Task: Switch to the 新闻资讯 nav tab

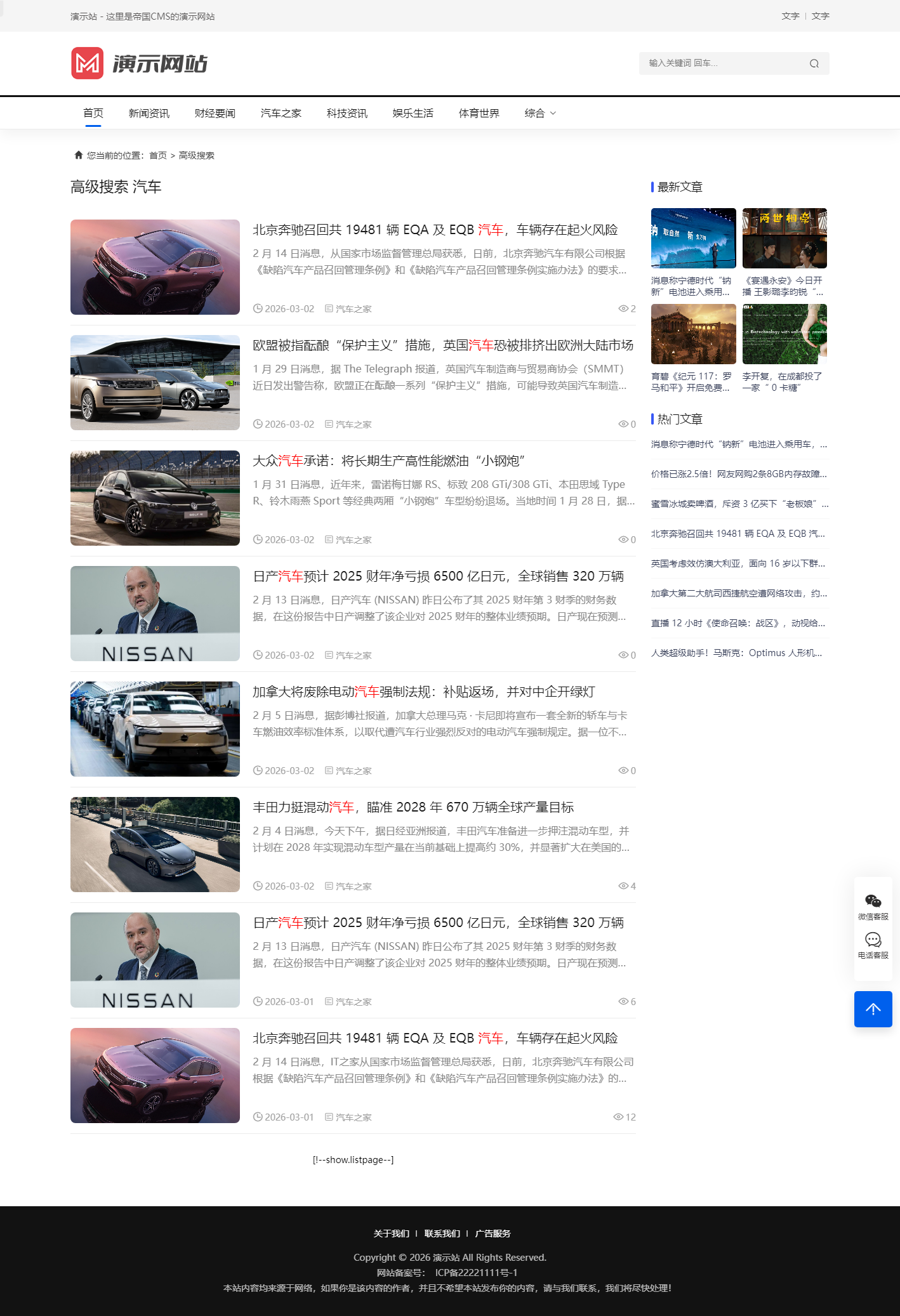Action: click(149, 114)
